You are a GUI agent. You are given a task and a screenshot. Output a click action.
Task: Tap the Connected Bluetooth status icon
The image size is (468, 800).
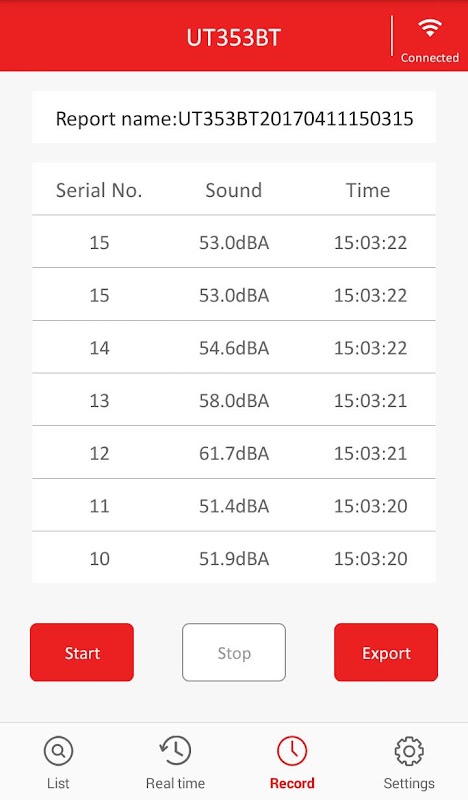(x=430, y=37)
